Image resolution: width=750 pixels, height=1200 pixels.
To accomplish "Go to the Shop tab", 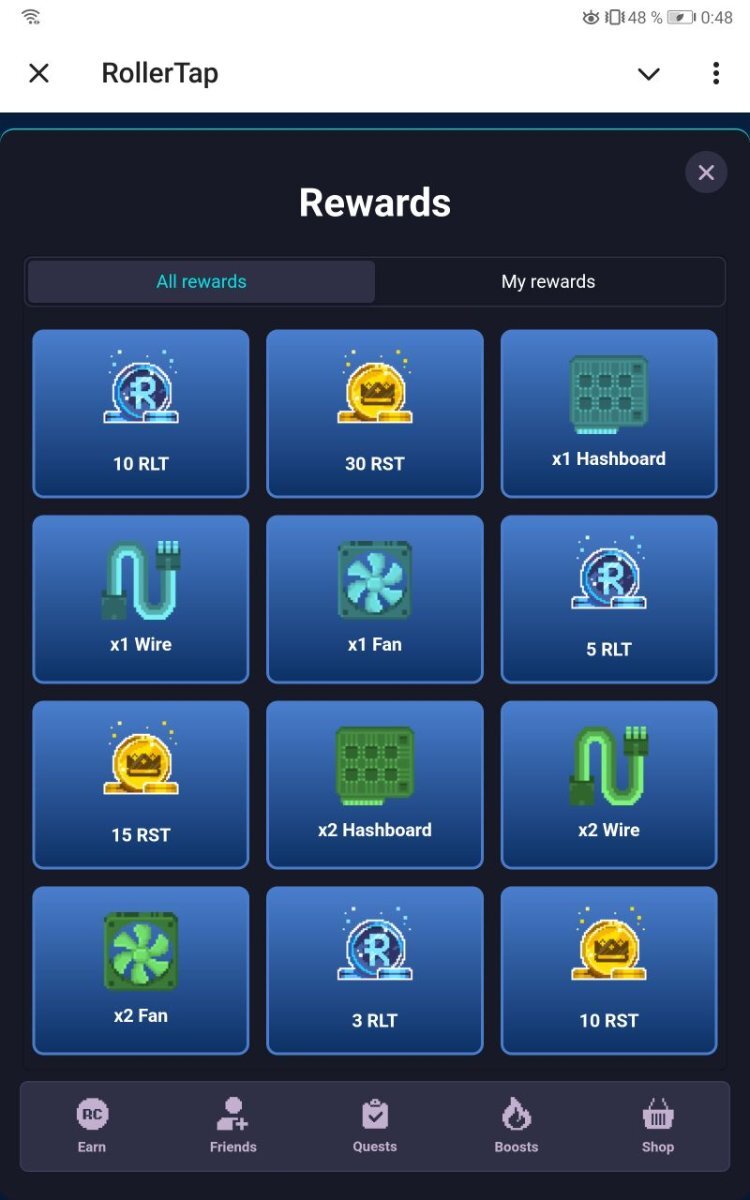I will [x=658, y=1126].
